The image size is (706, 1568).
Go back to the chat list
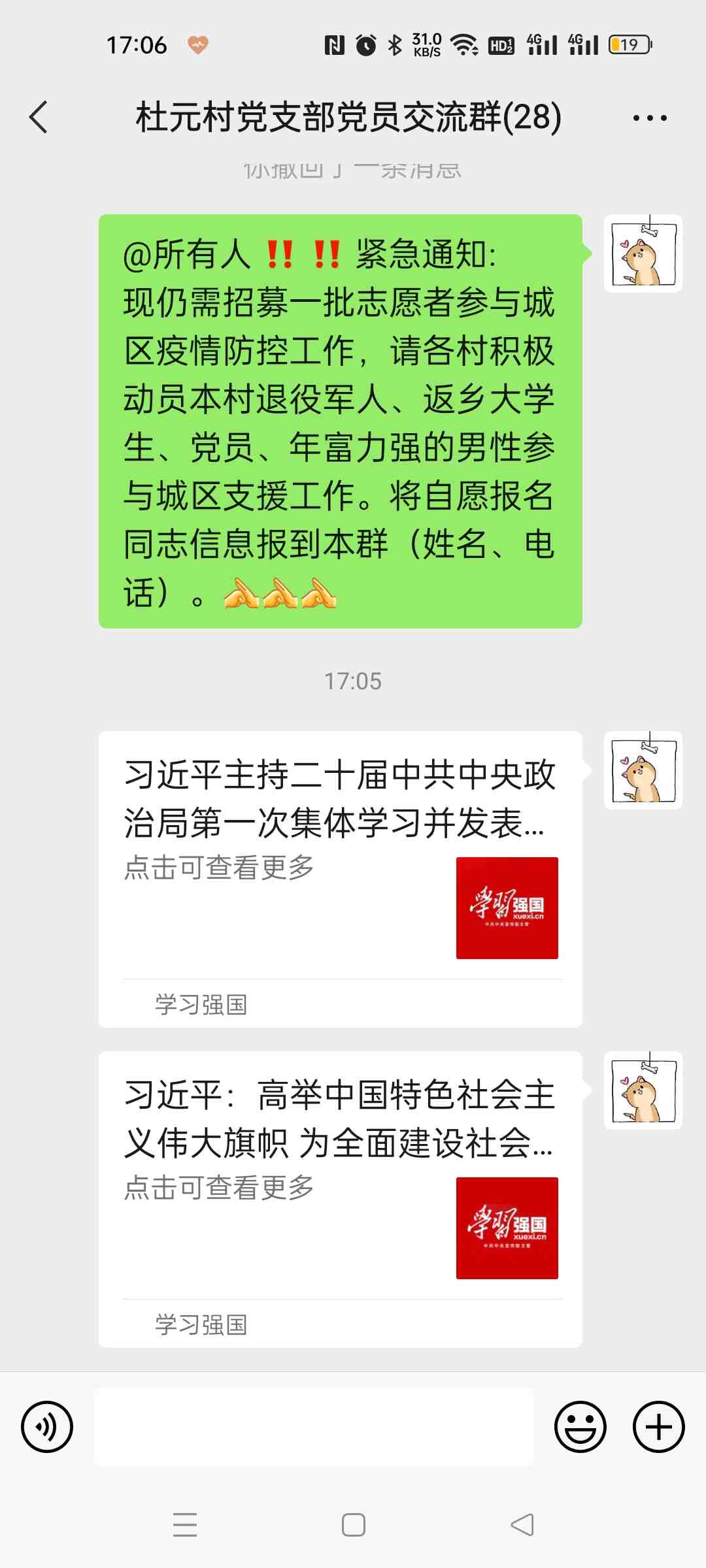pos(39,118)
